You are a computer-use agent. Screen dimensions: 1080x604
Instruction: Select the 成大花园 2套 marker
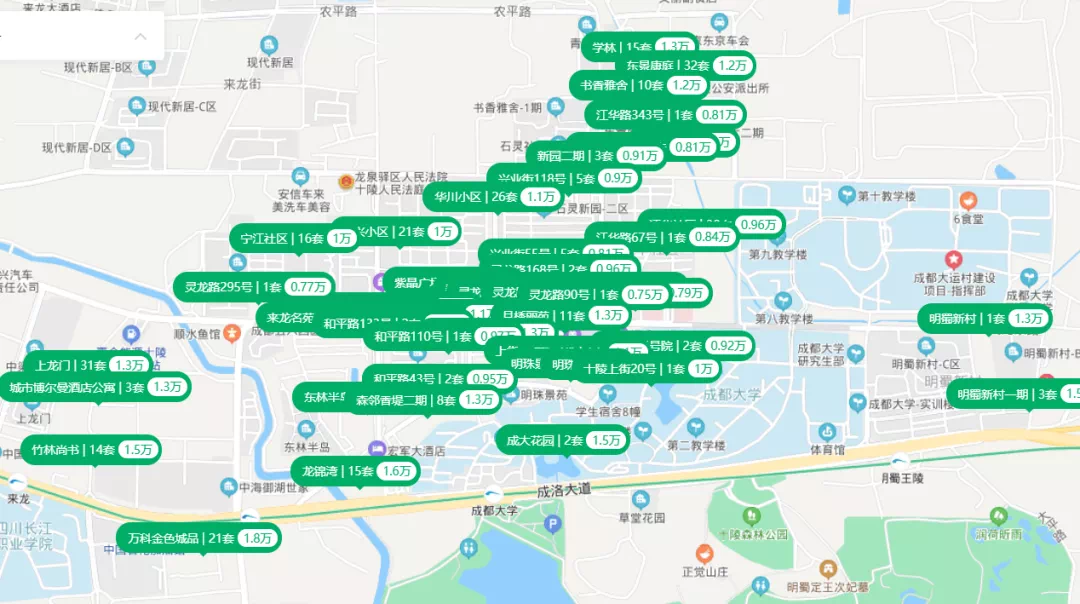pos(564,440)
